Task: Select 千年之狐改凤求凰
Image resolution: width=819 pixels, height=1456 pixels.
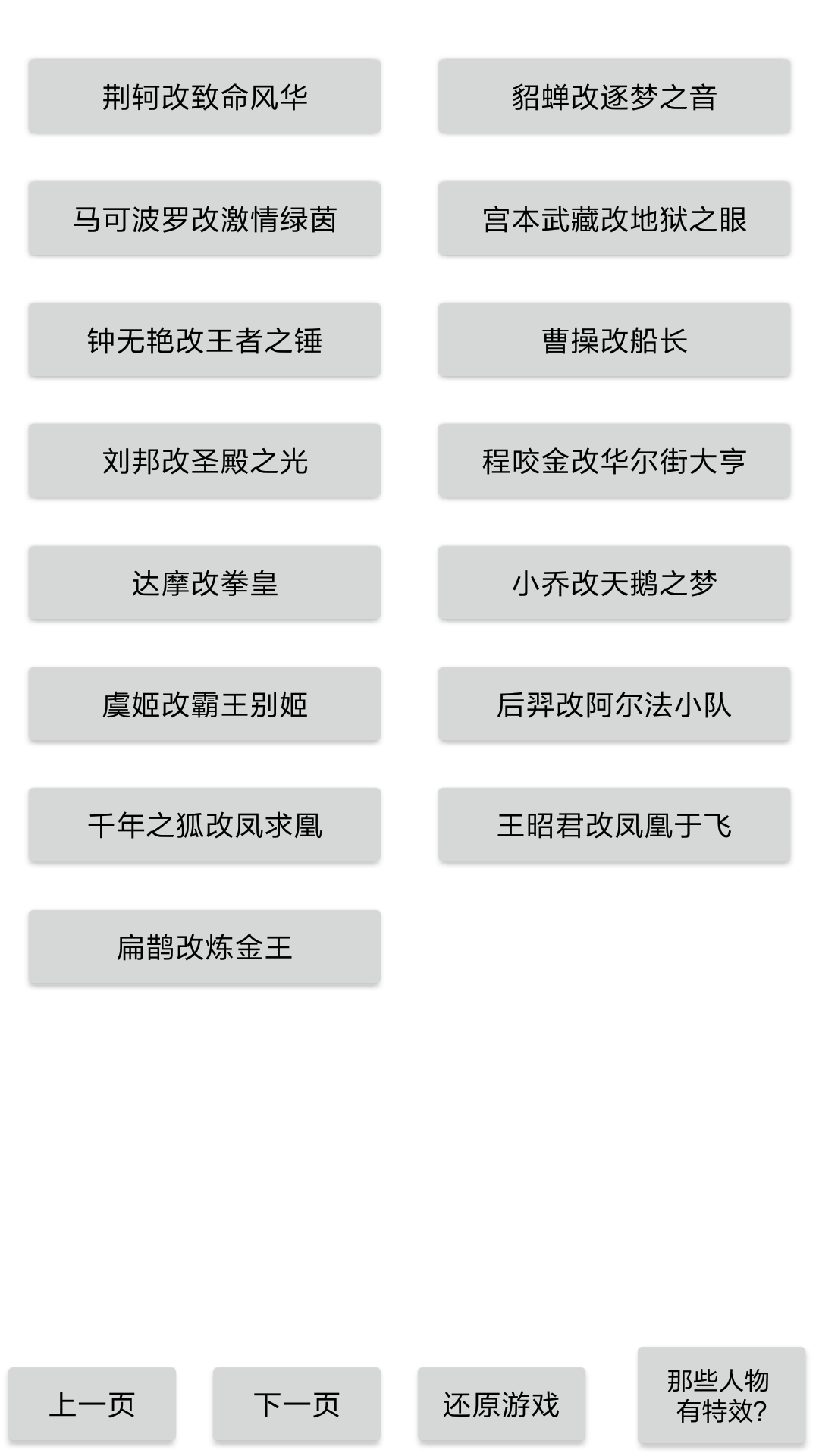Action: coord(205,825)
